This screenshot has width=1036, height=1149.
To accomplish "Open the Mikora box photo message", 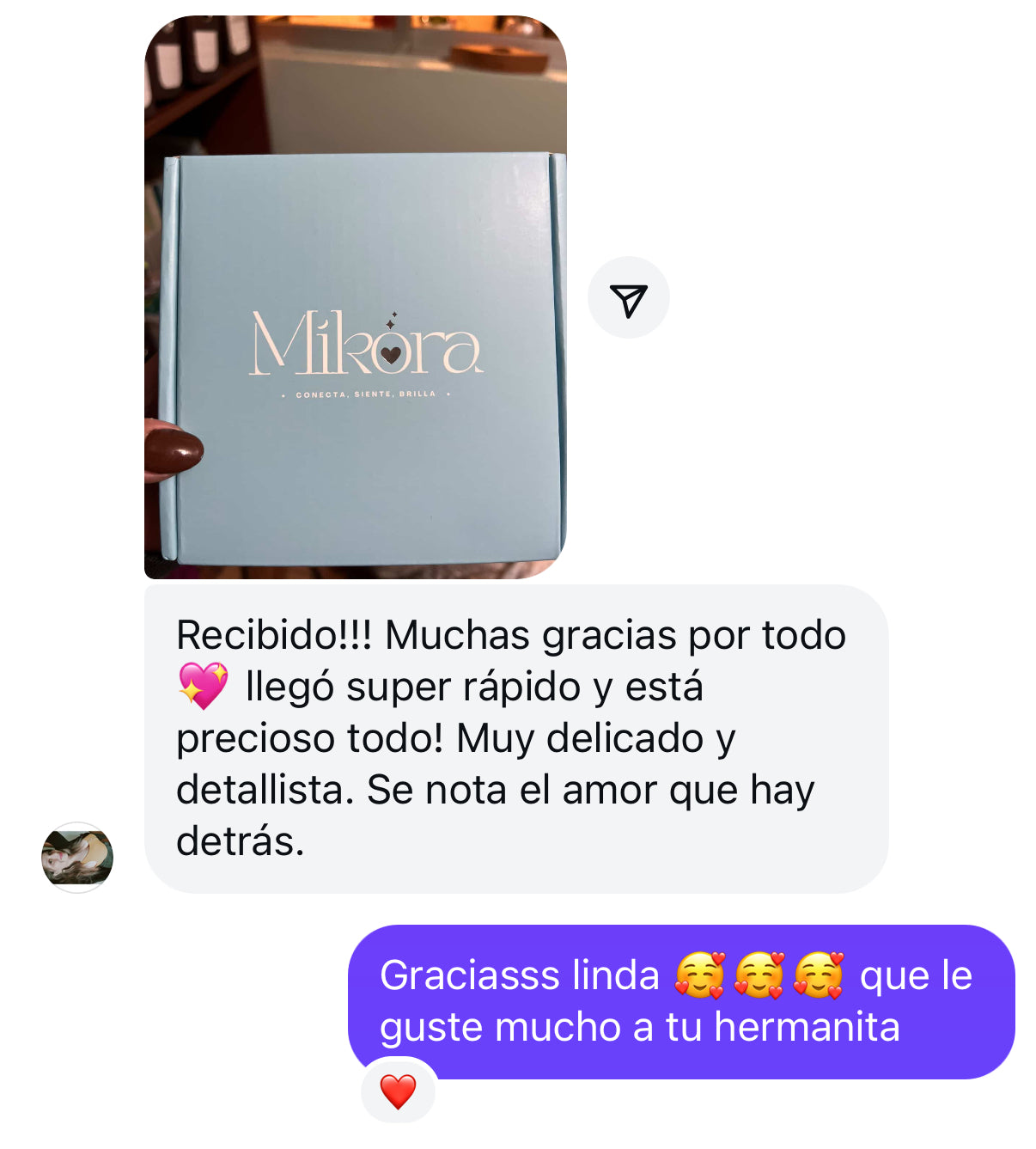I will point(356,296).
